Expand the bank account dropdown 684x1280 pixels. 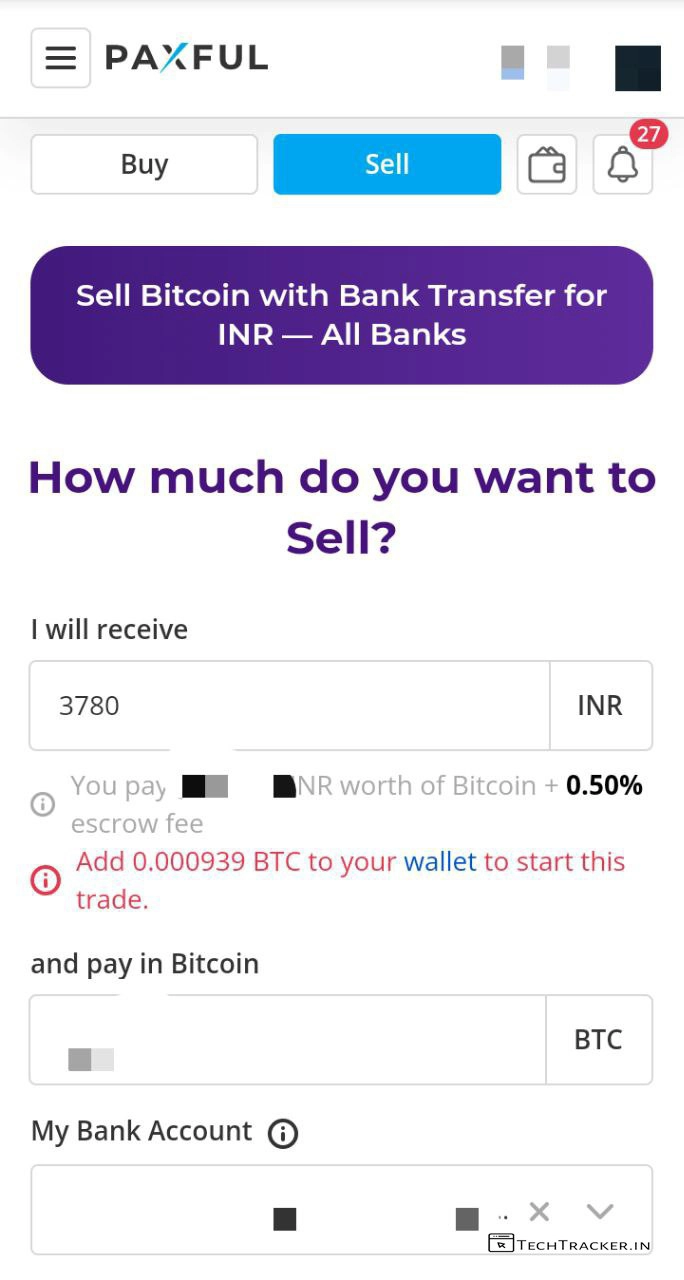[600, 1212]
